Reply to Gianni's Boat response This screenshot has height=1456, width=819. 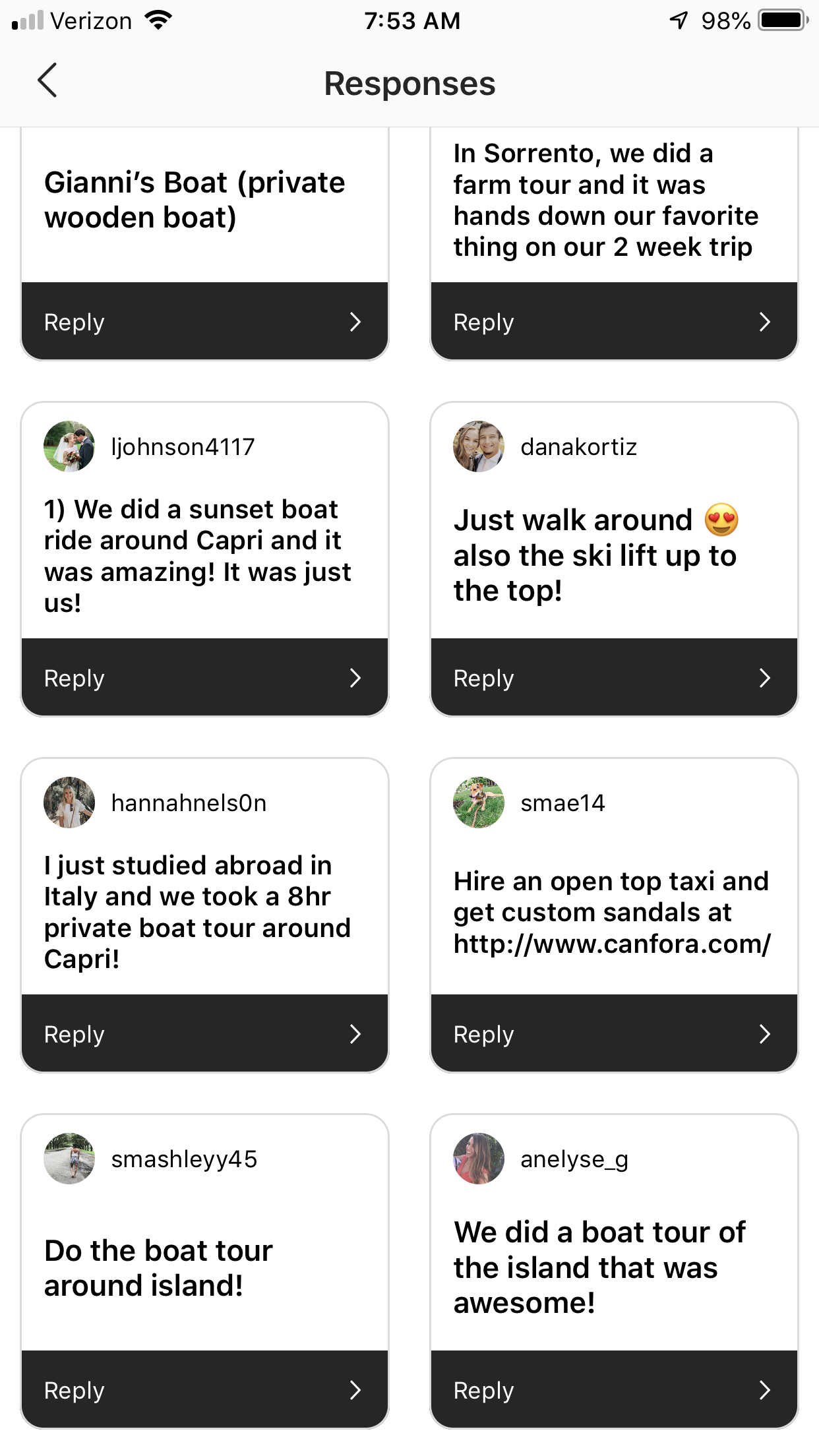(x=204, y=322)
